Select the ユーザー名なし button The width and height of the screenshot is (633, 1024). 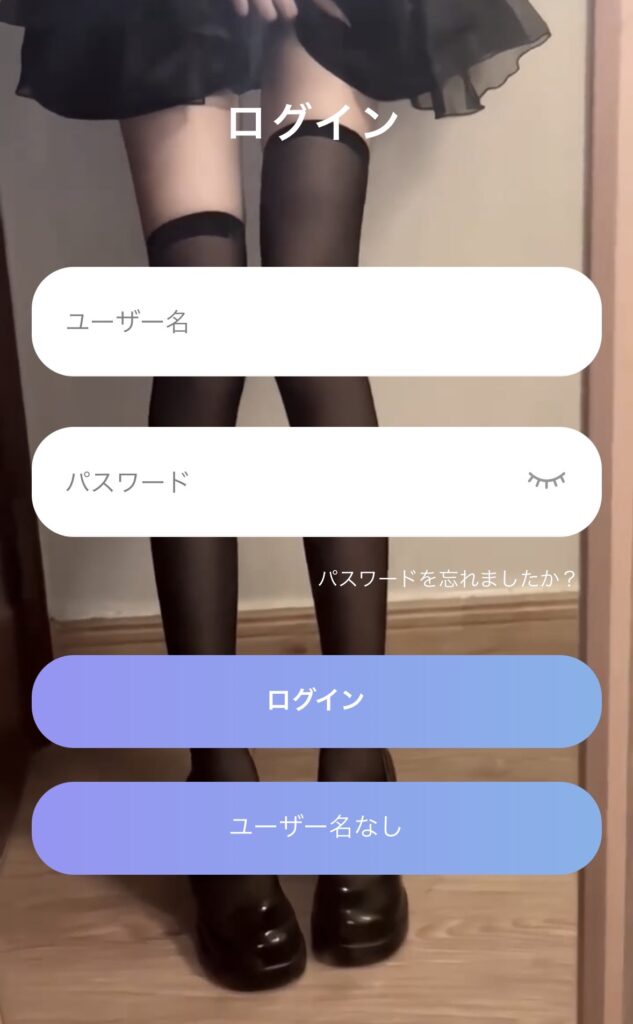coord(316,828)
